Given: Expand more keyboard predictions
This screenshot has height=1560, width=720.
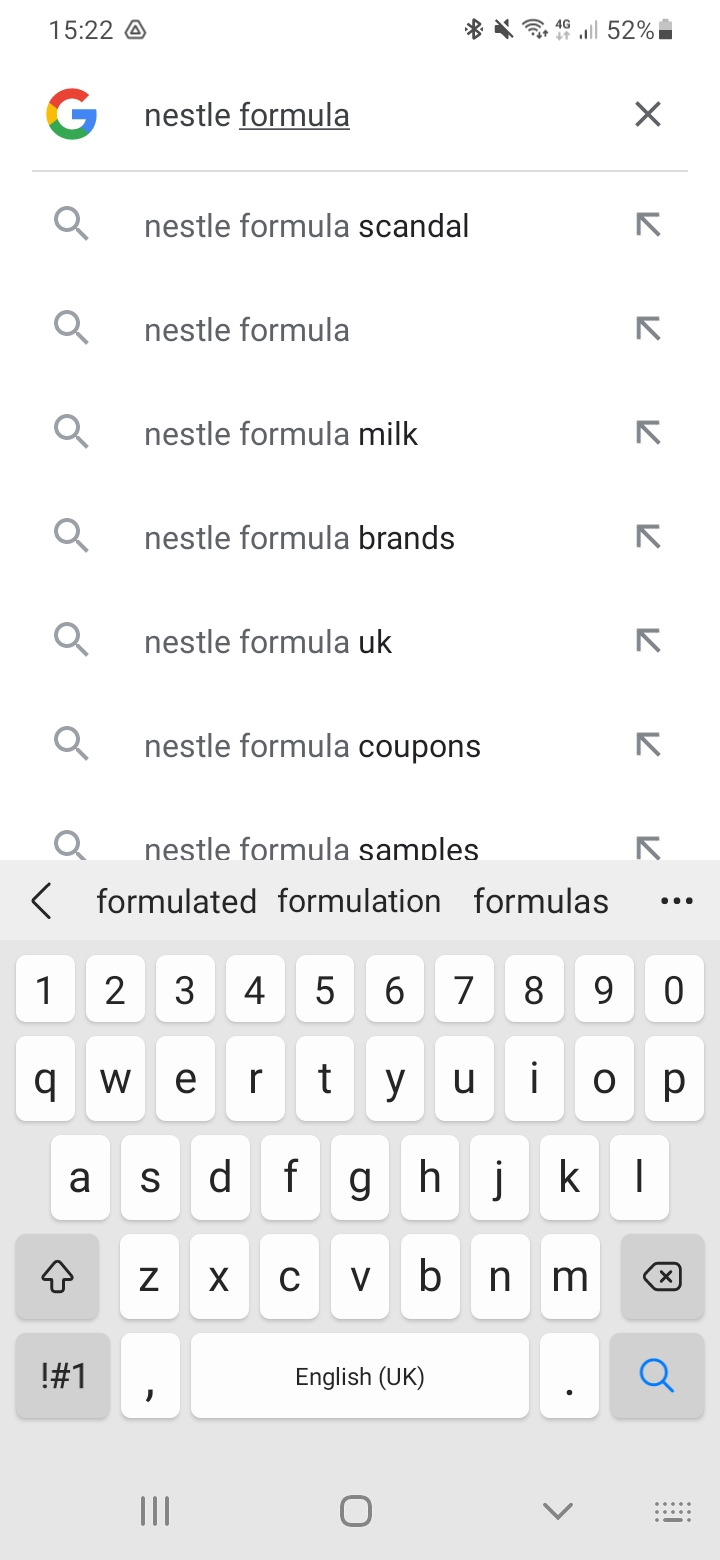Looking at the screenshot, I should pos(677,901).
